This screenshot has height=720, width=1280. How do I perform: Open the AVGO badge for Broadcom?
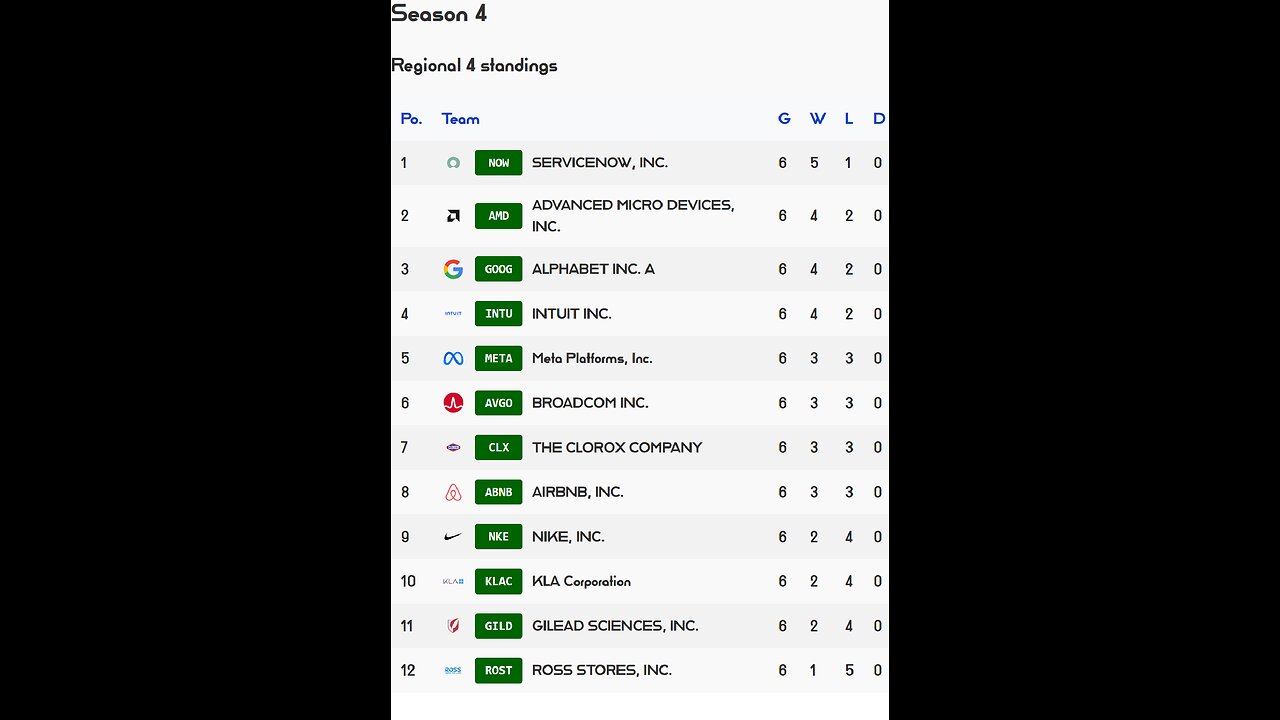click(x=498, y=403)
